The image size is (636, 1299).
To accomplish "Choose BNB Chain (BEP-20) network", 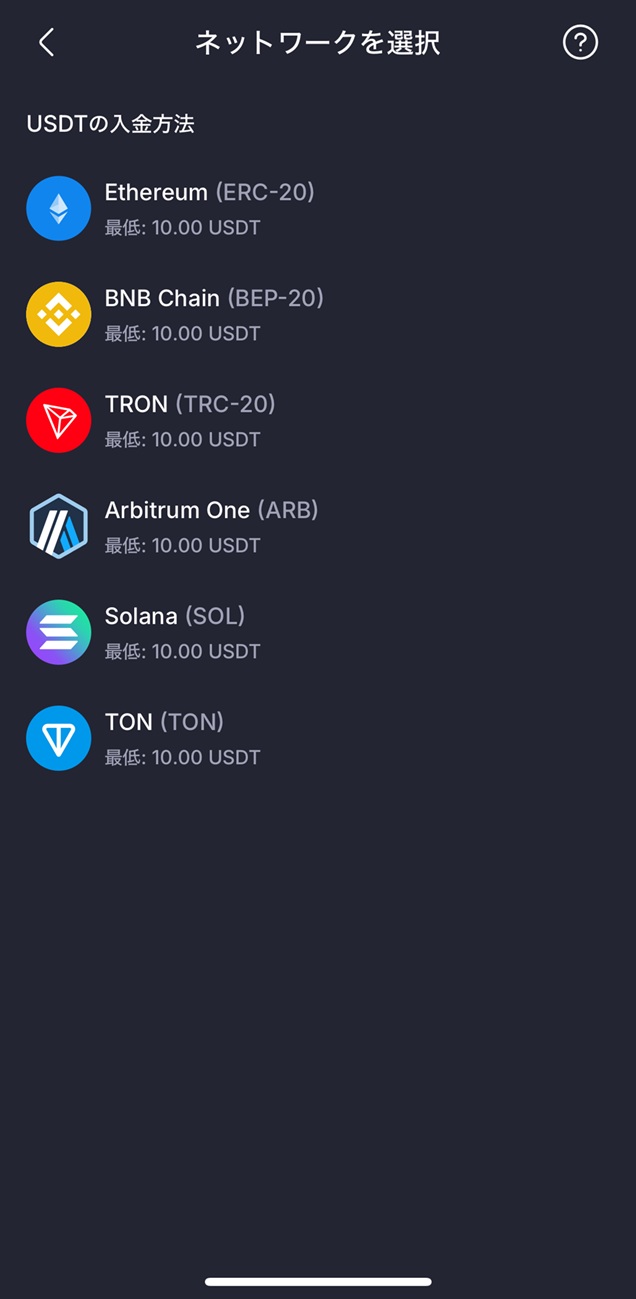I will tap(213, 314).
